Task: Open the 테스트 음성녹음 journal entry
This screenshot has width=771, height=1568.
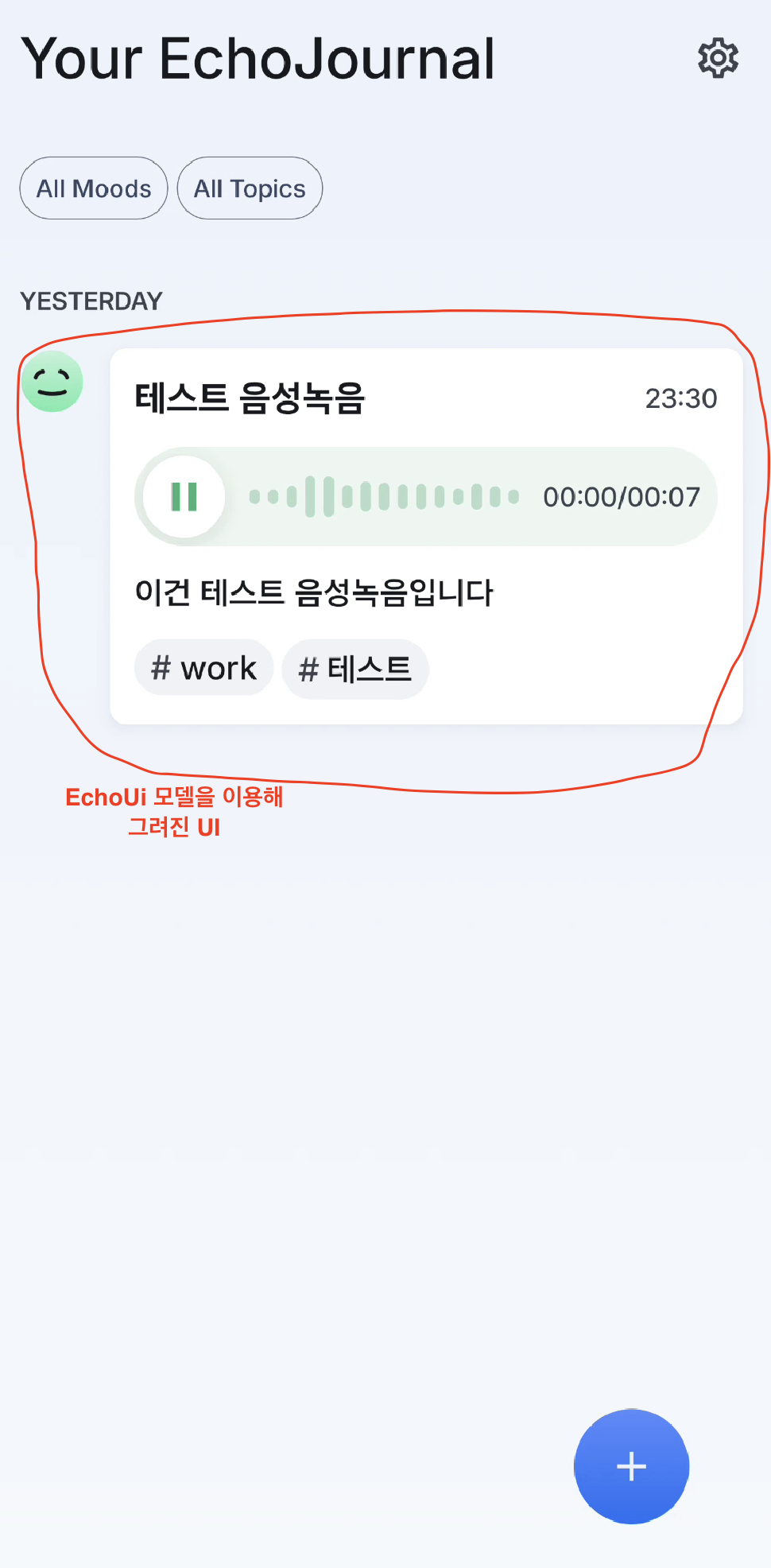Action: [x=250, y=398]
